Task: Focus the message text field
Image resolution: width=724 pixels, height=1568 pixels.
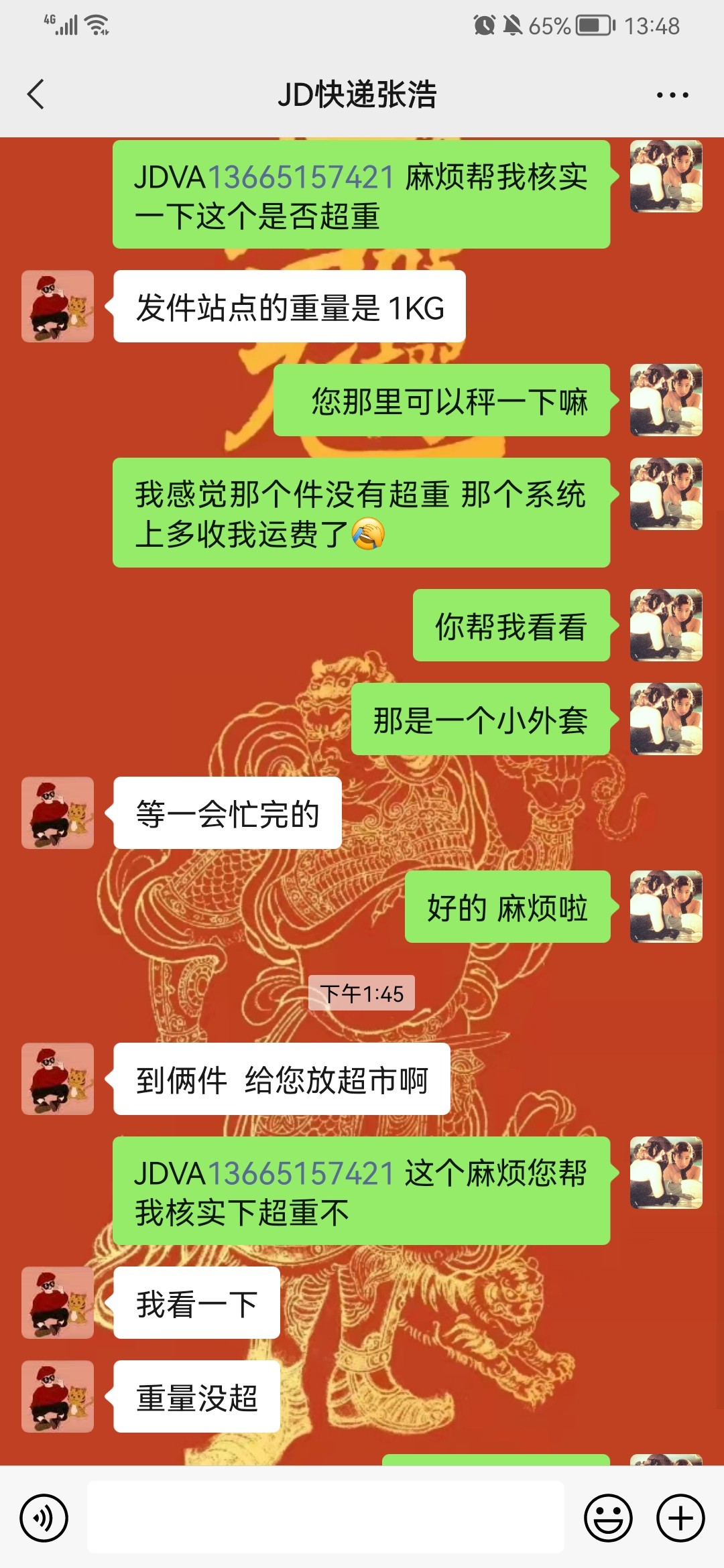Action: click(x=325, y=1518)
